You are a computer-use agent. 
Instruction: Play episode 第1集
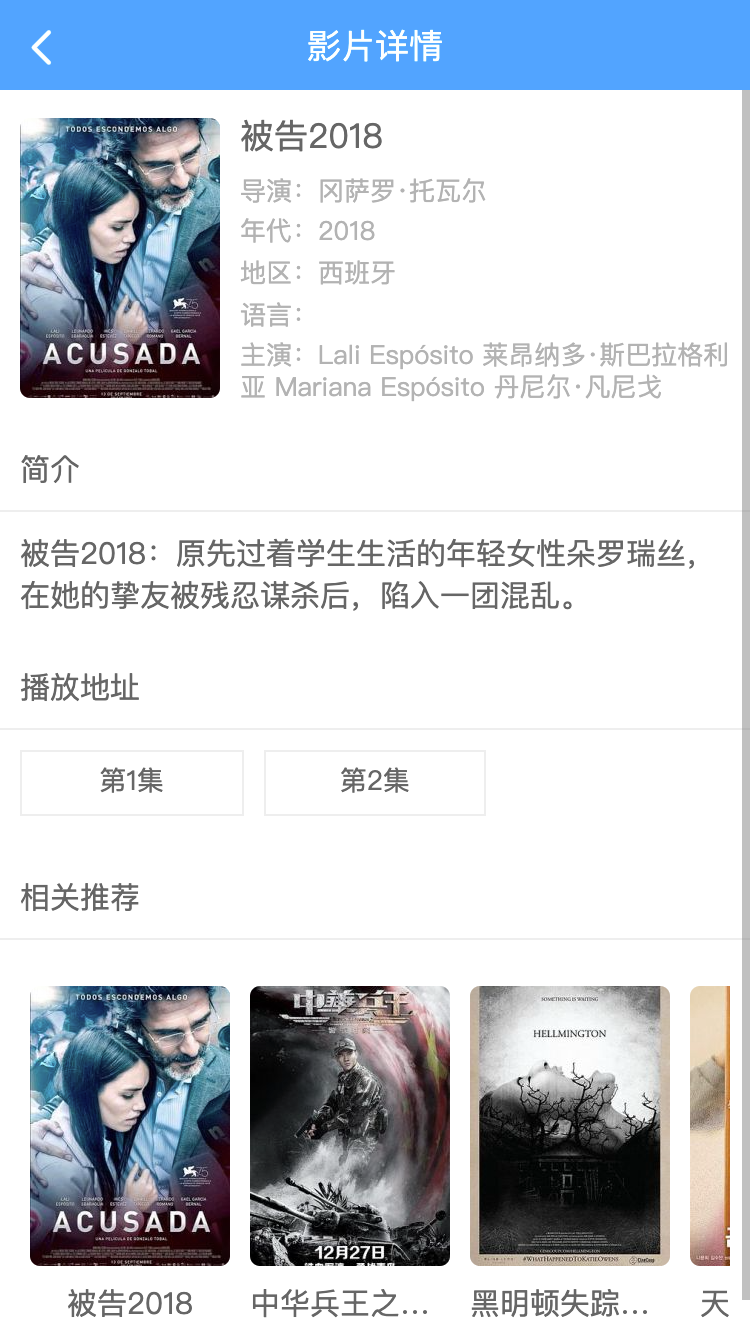click(132, 782)
